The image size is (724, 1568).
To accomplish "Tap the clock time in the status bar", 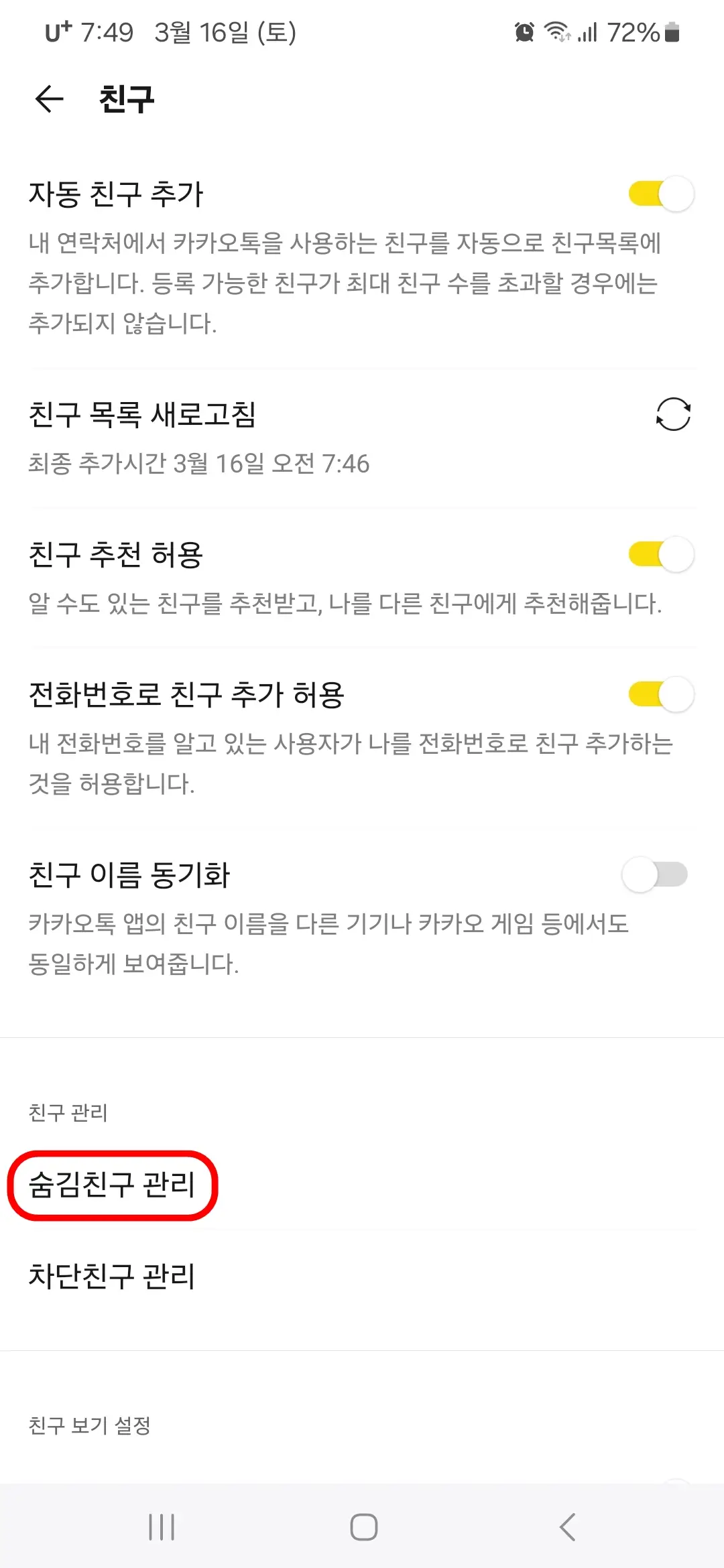I will pos(106,30).
